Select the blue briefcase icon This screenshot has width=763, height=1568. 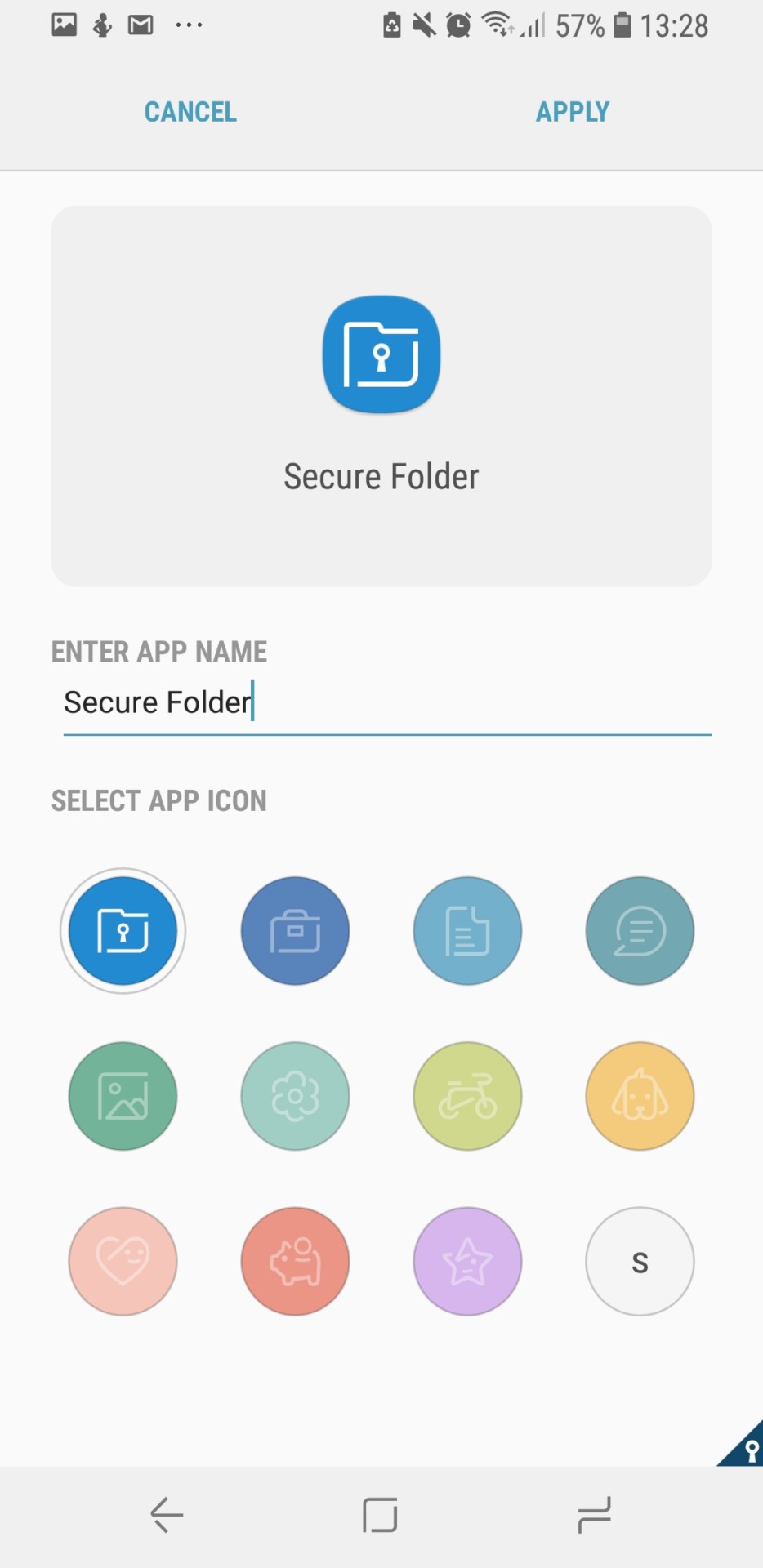295,930
